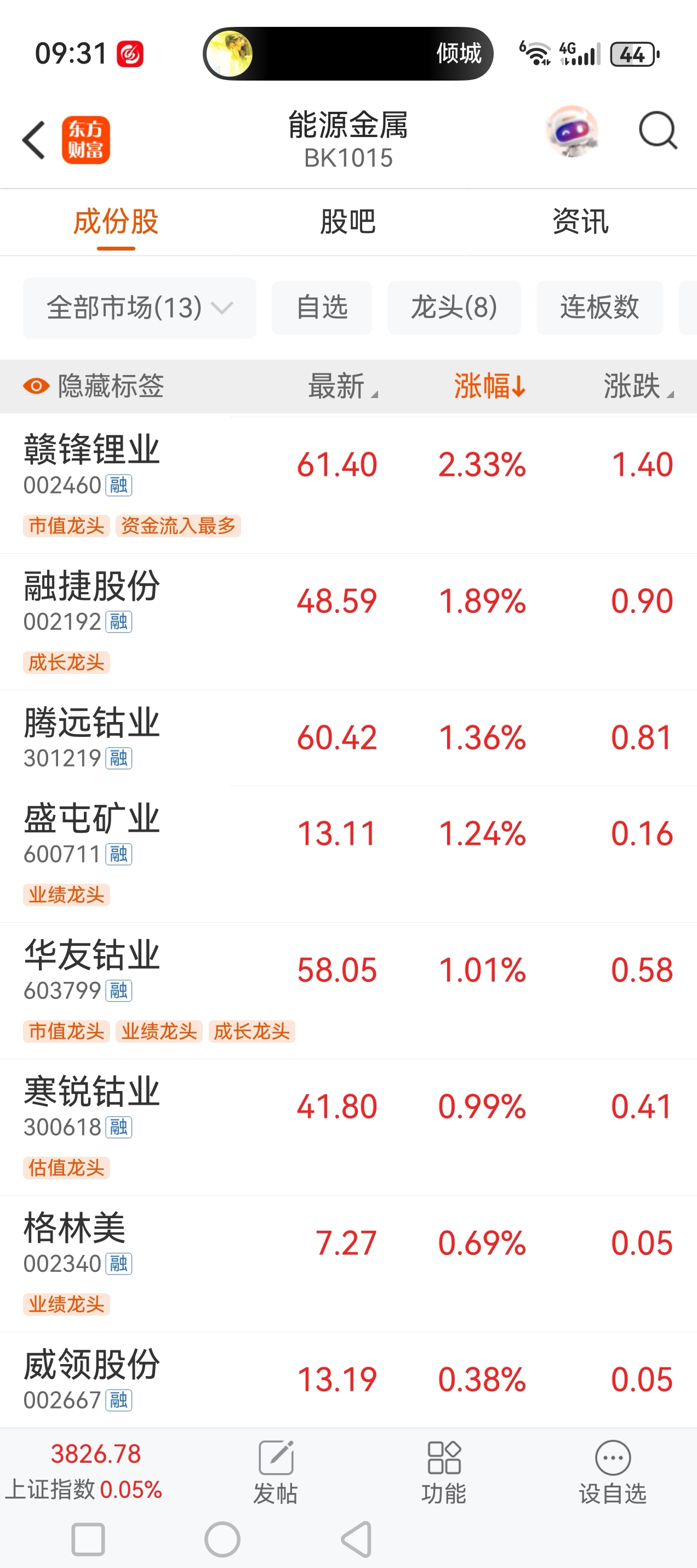Select the 自选 filter chip
The image size is (697, 1568).
click(322, 308)
